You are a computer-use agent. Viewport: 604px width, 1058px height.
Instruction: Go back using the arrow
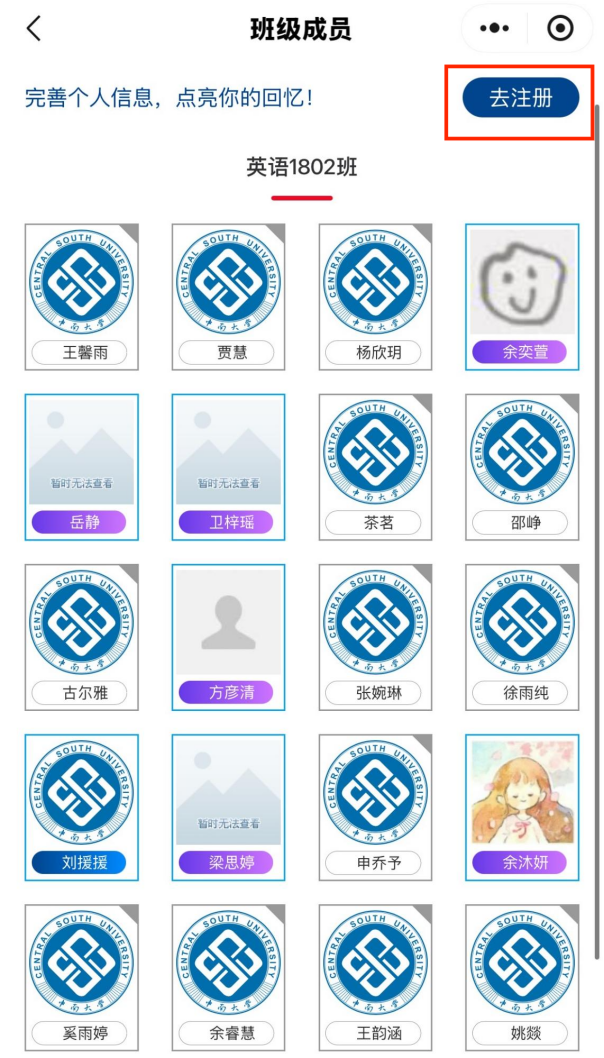(x=34, y=29)
